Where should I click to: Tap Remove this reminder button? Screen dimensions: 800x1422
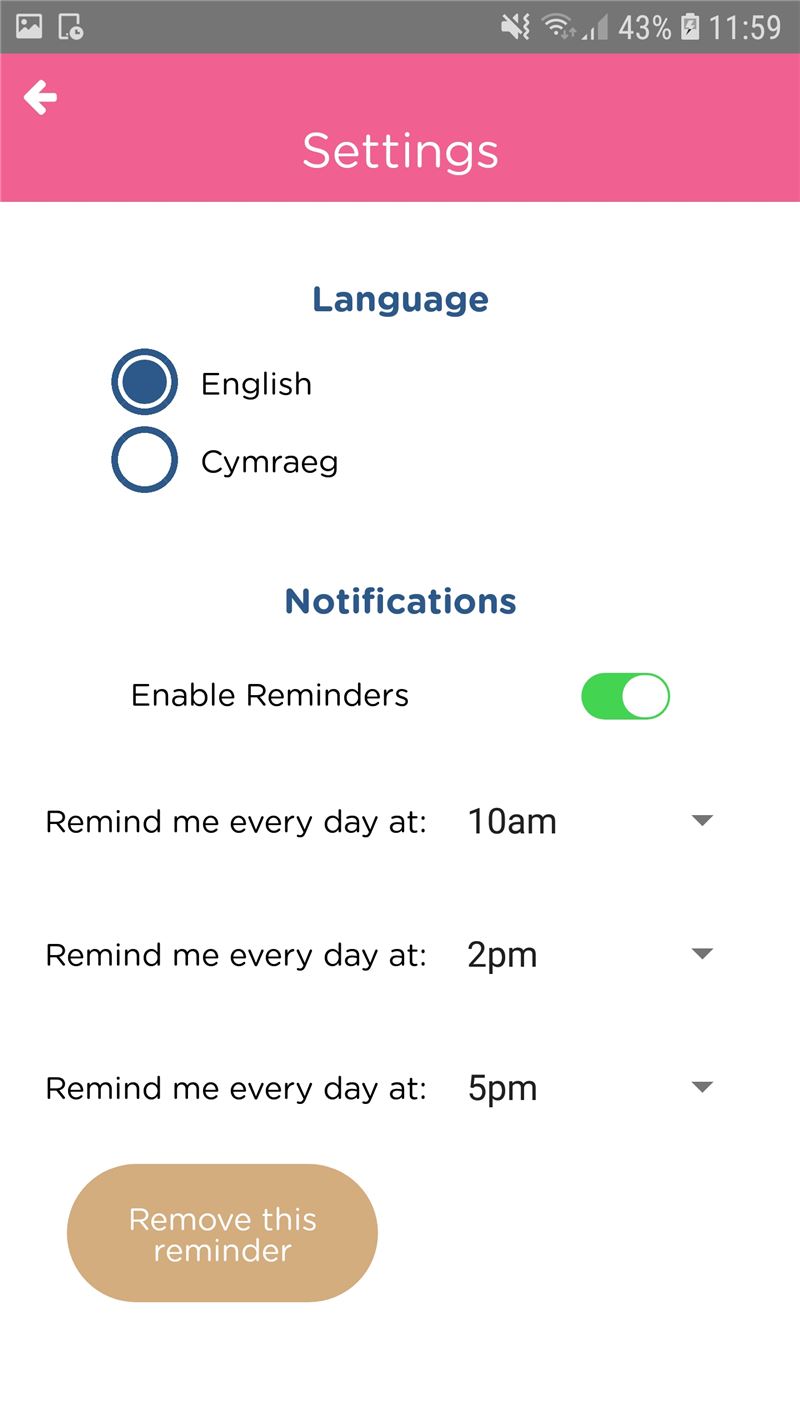[222, 1233]
